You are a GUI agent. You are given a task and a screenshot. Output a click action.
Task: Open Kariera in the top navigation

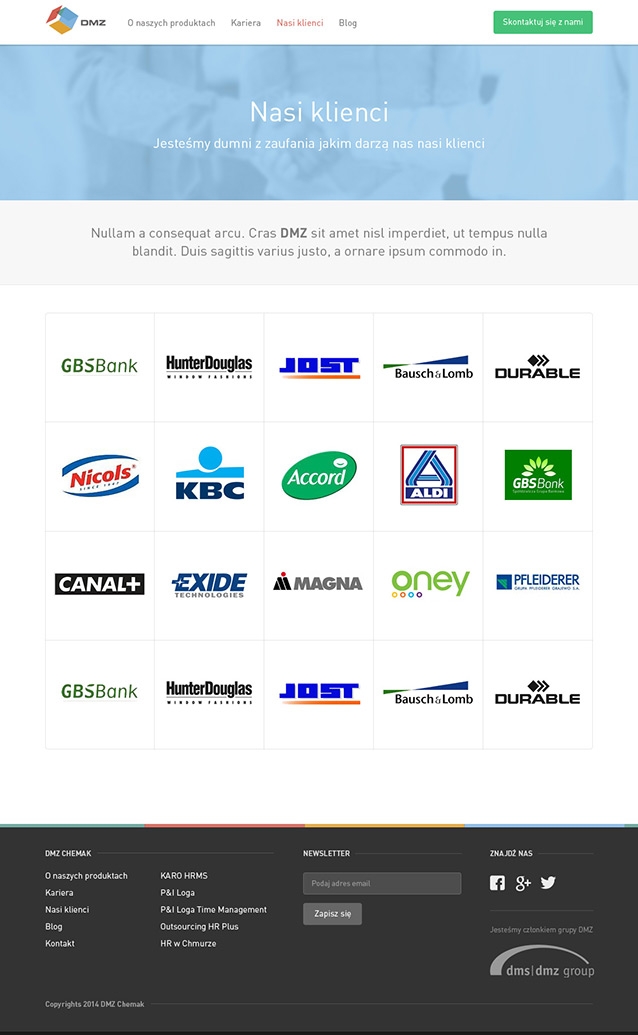point(245,22)
